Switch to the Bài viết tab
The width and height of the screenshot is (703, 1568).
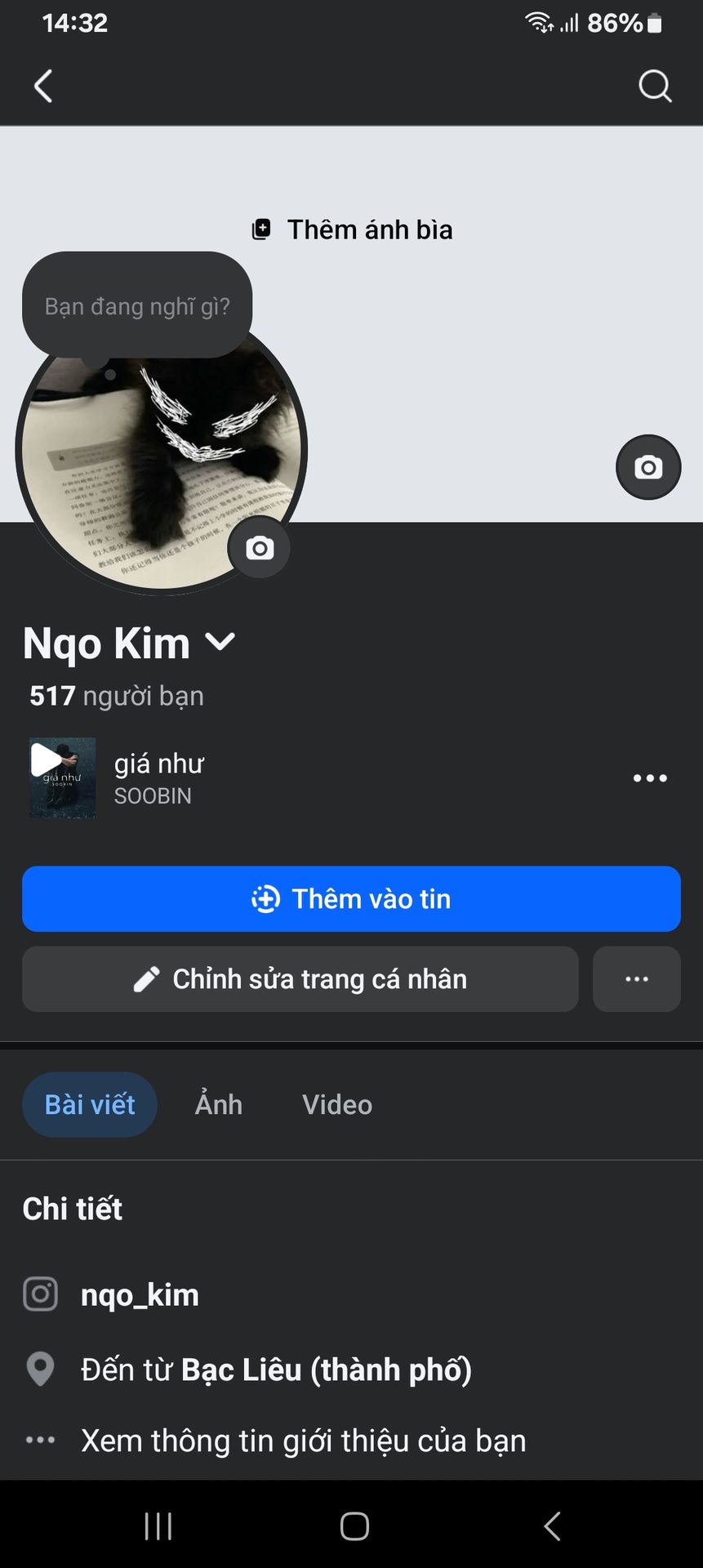(x=90, y=1104)
